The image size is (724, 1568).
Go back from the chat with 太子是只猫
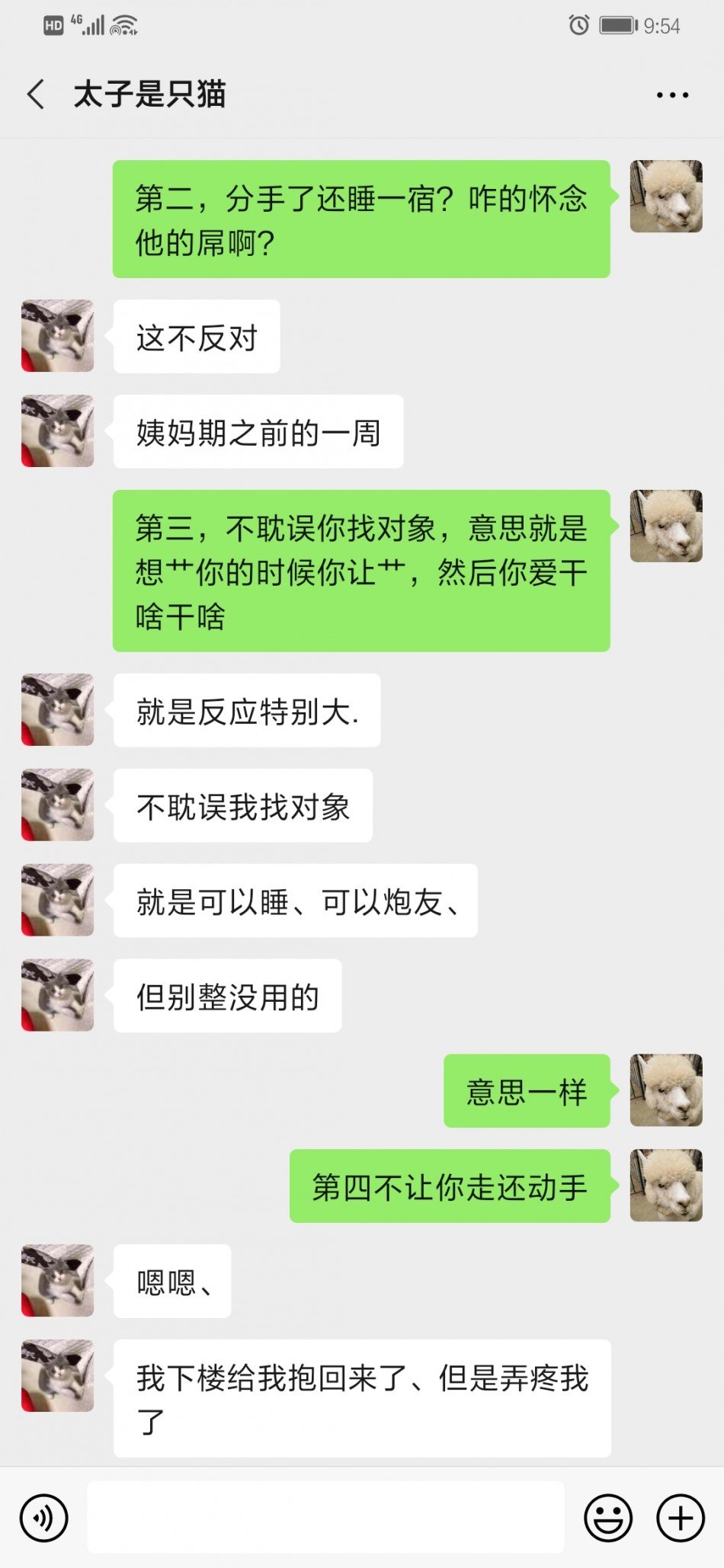tap(36, 94)
